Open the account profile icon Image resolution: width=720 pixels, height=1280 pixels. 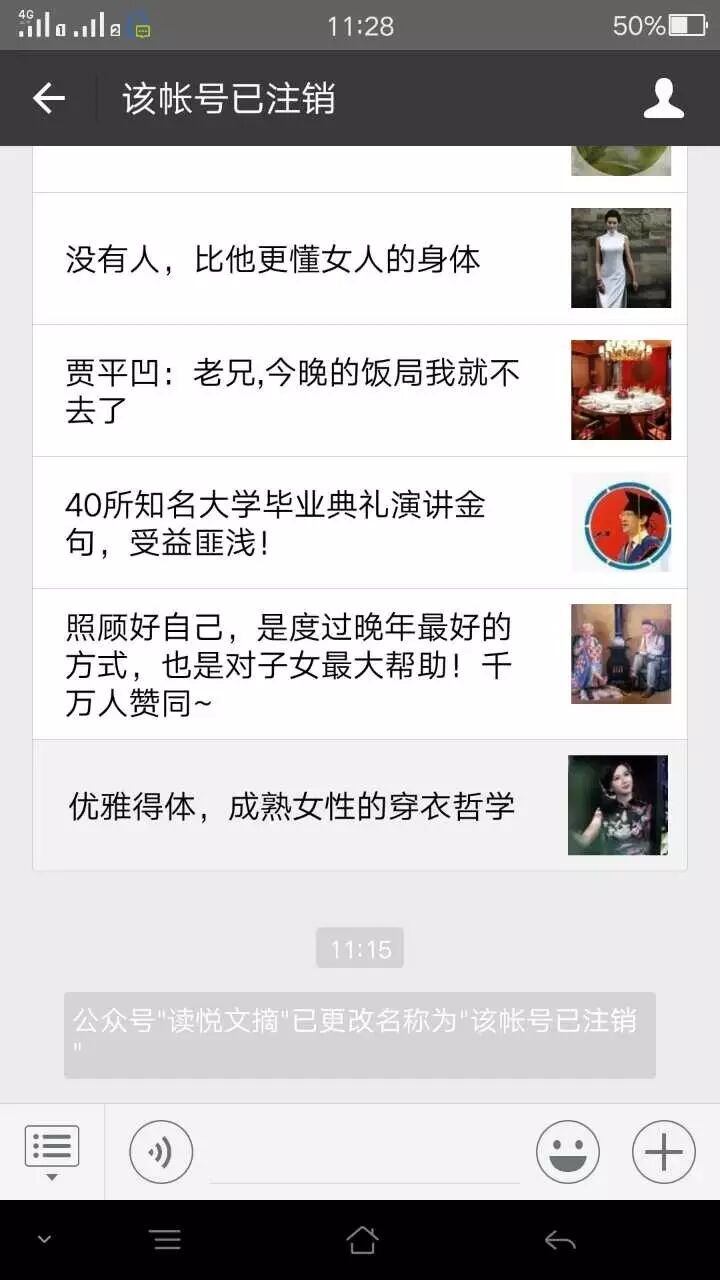tap(663, 98)
